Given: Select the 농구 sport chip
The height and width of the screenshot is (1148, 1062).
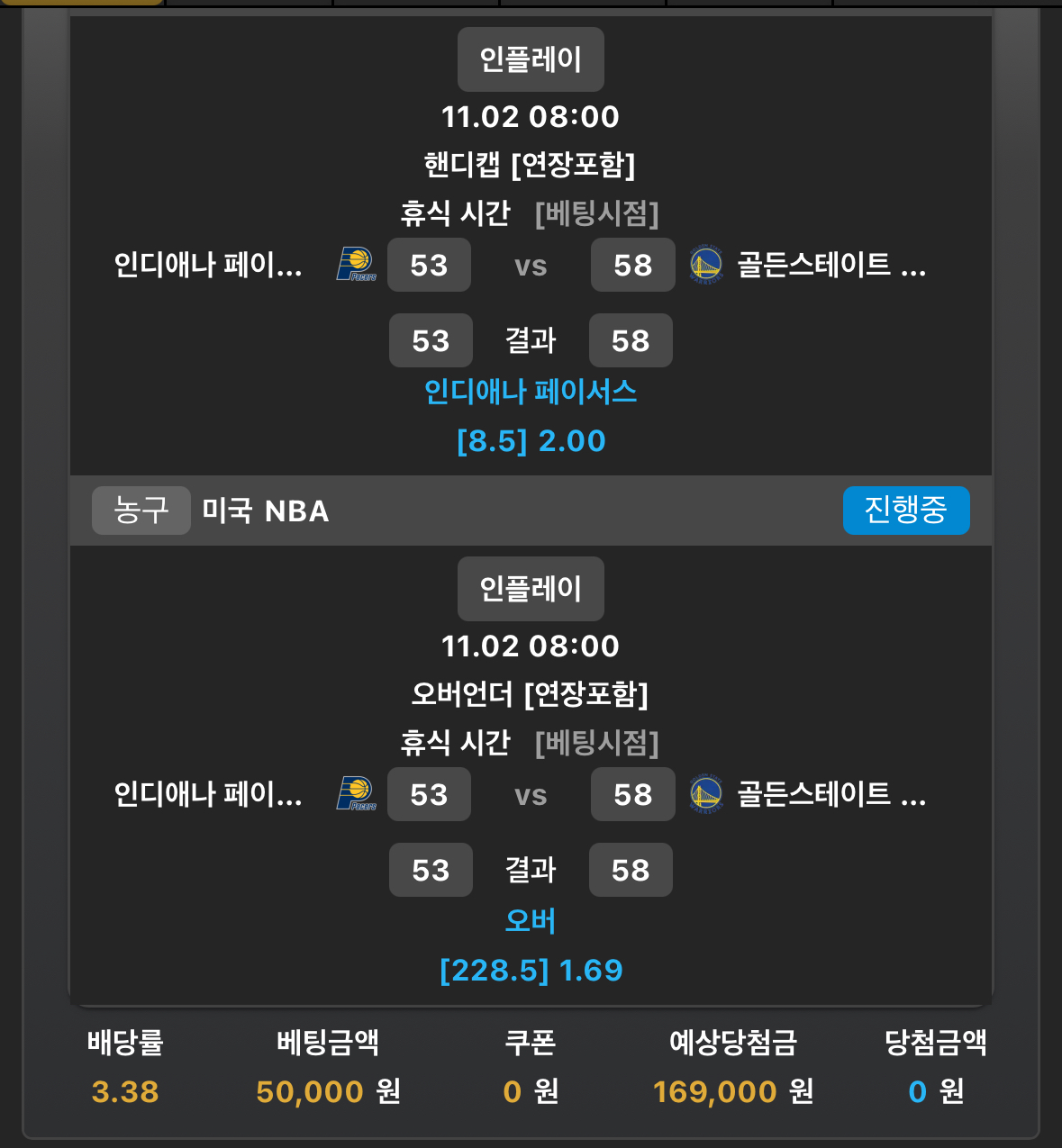Looking at the screenshot, I should (x=141, y=511).
